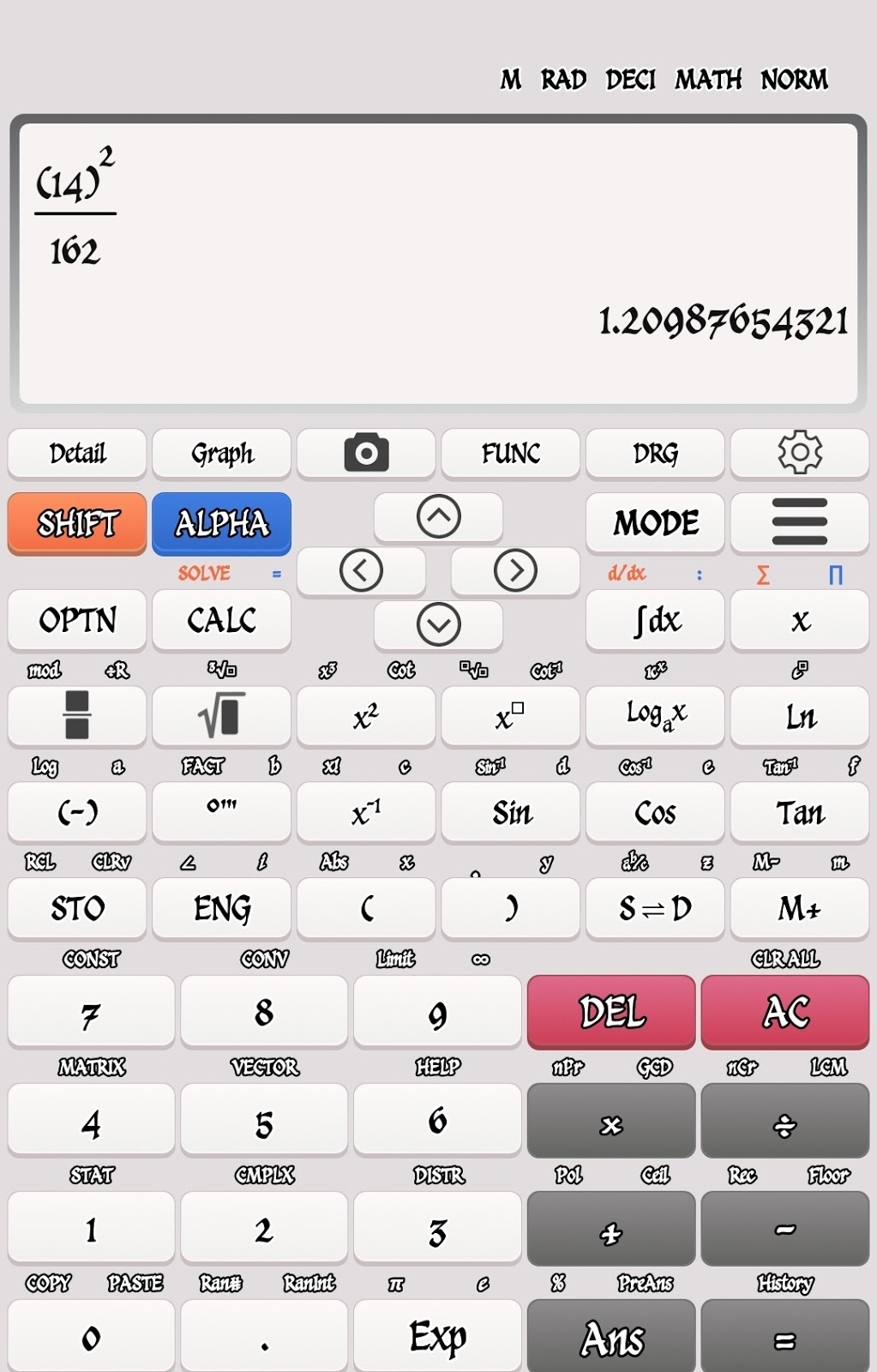Image resolution: width=877 pixels, height=1372 pixels.
Task: Delete last entry with DEL
Action: pos(611,1012)
